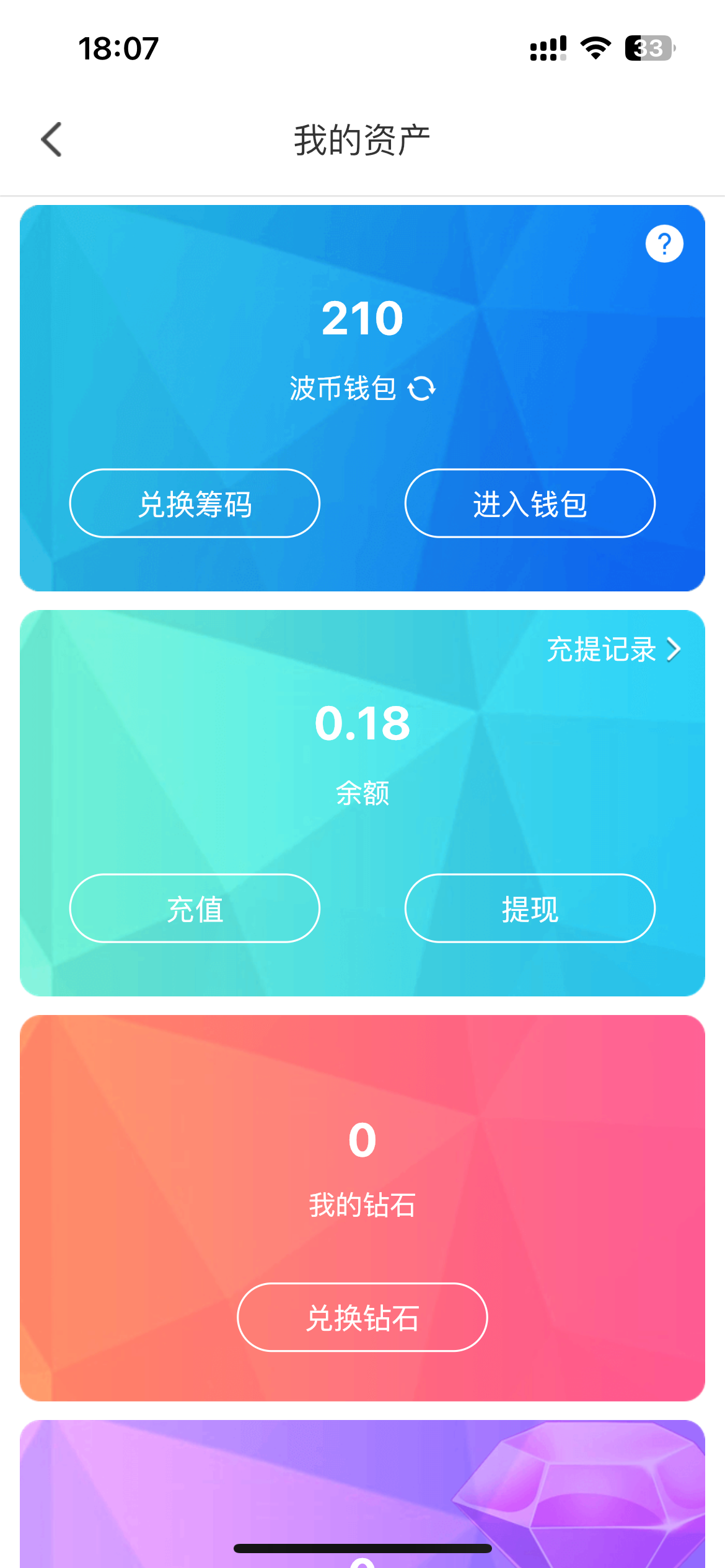View 充提记录 records
725x1568 pixels.
[613, 650]
